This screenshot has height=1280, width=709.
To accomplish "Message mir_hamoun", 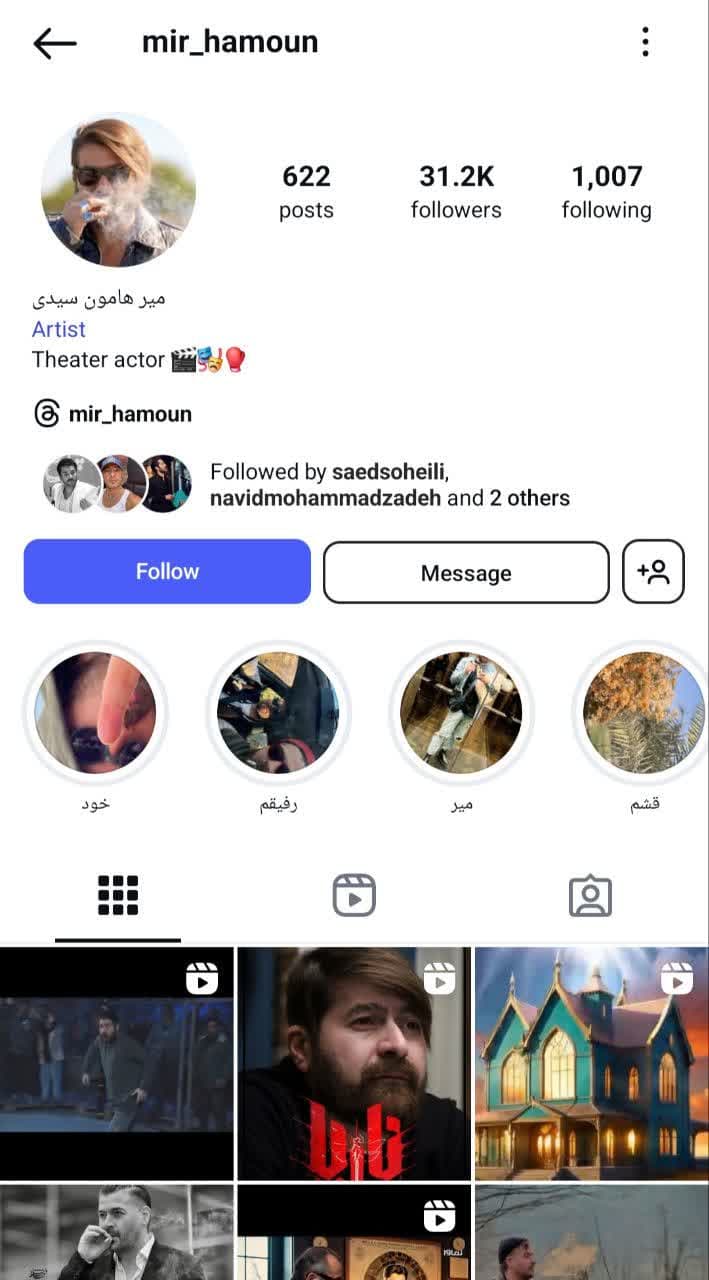I will pyautogui.click(x=466, y=573).
